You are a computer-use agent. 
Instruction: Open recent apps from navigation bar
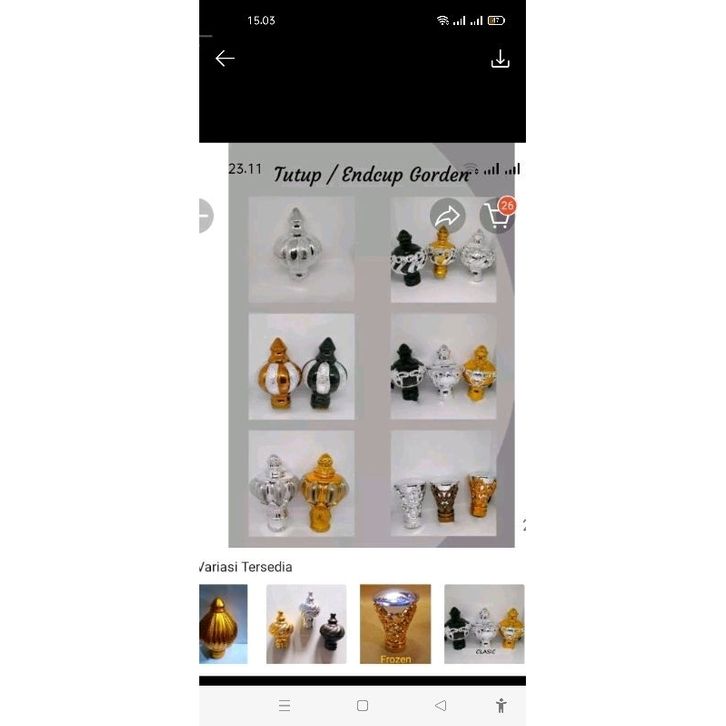click(285, 705)
